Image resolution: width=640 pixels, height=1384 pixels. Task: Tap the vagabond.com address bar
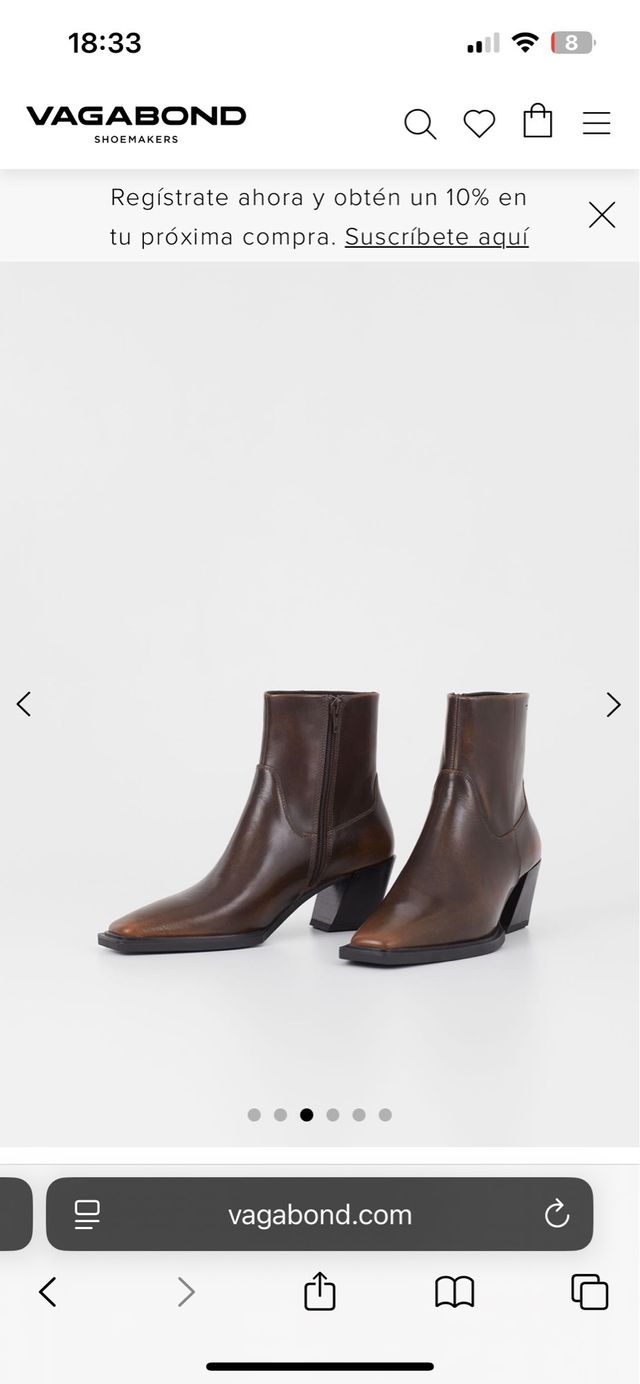[x=320, y=1215]
